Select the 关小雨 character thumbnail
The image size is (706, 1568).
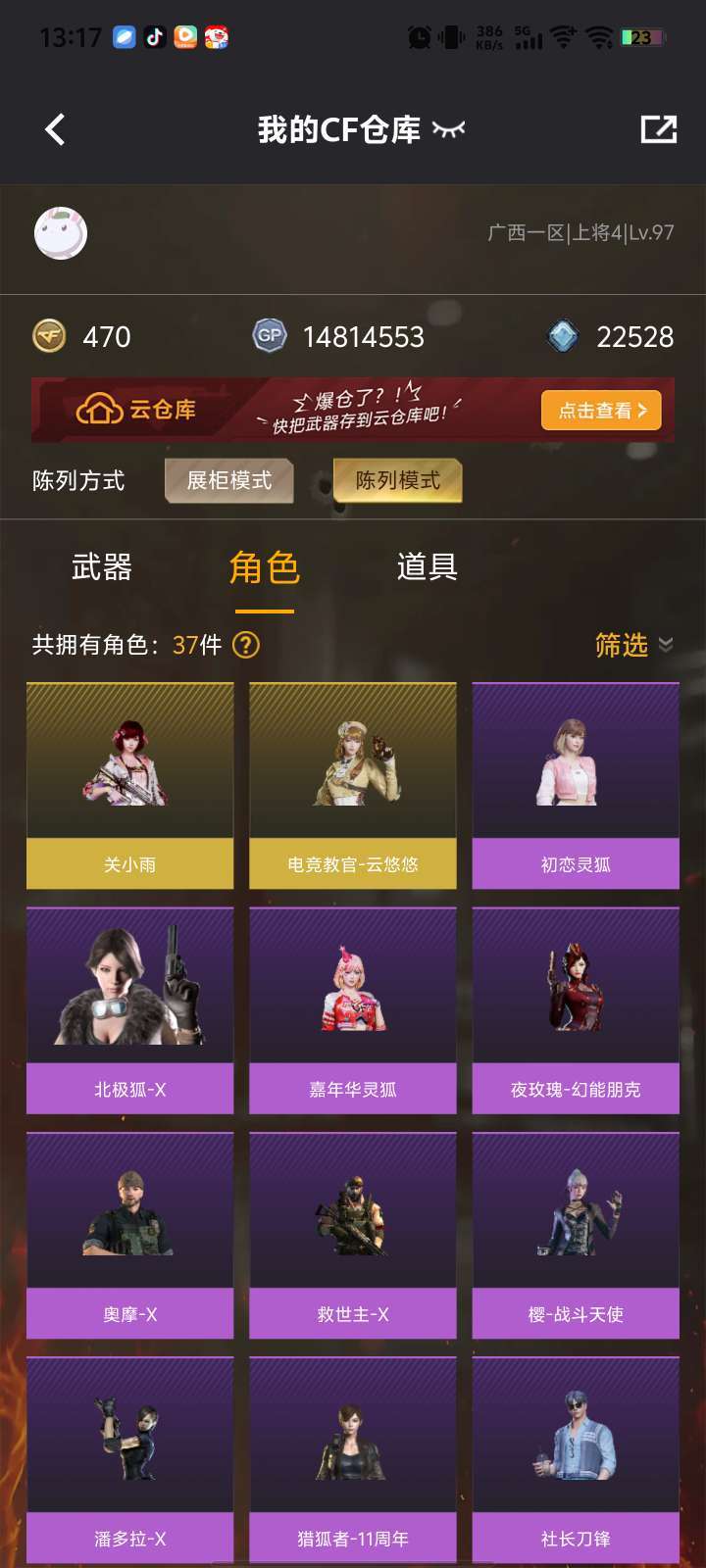[129, 784]
